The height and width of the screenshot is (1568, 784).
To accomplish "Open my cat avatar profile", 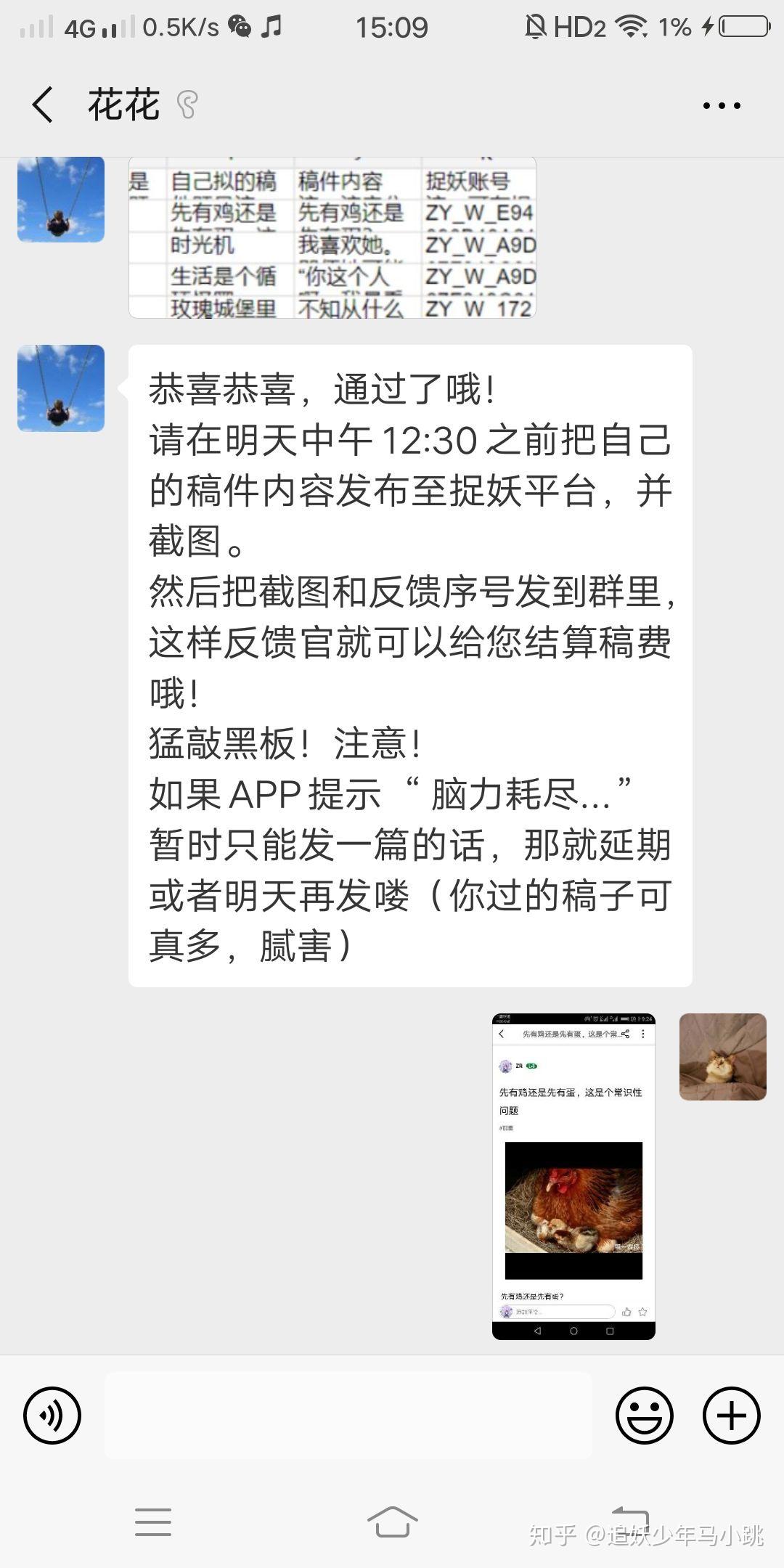I will 722,1057.
